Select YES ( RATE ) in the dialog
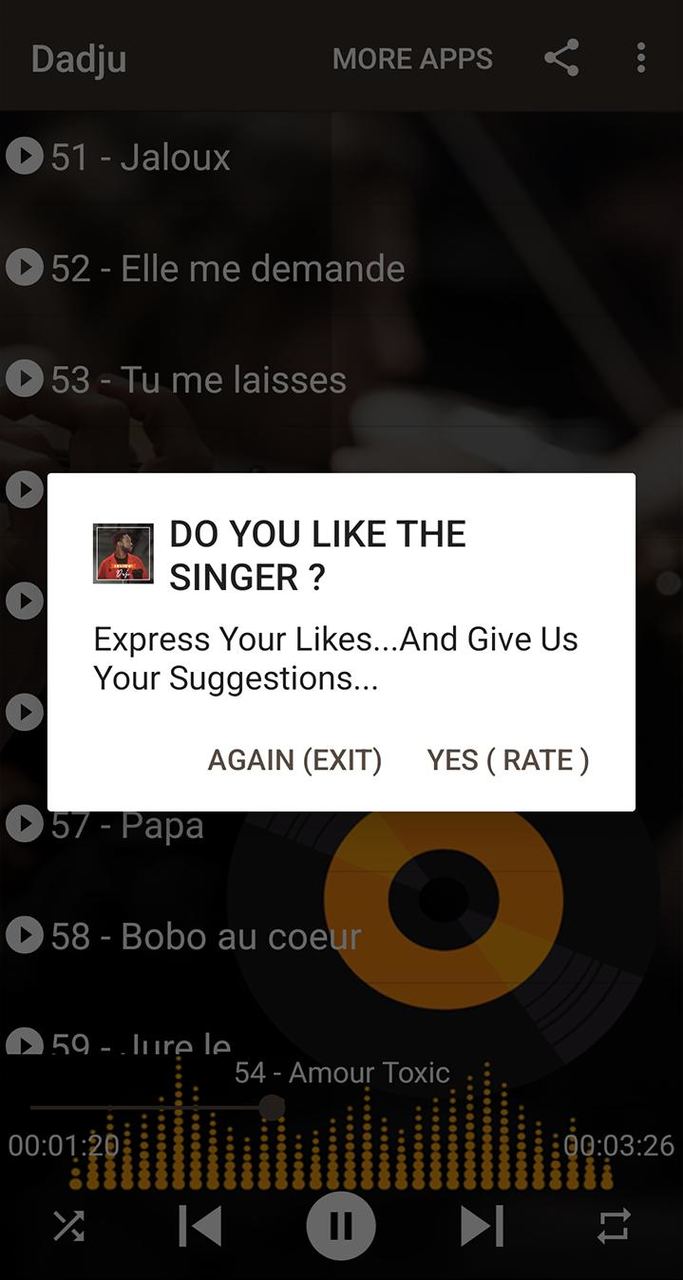683x1280 pixels. coord(507,760)
